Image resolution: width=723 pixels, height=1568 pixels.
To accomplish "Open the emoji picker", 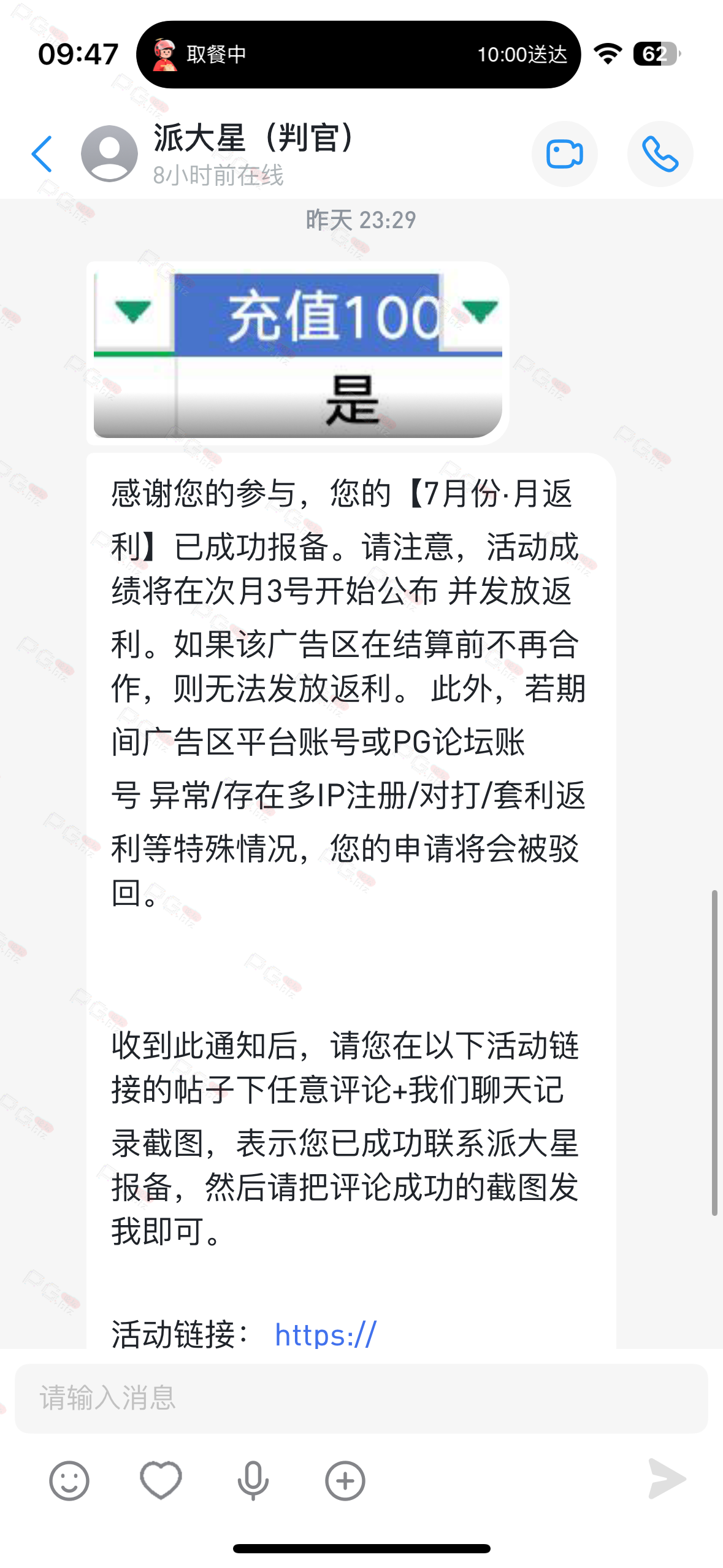I will click(69, 1481).
